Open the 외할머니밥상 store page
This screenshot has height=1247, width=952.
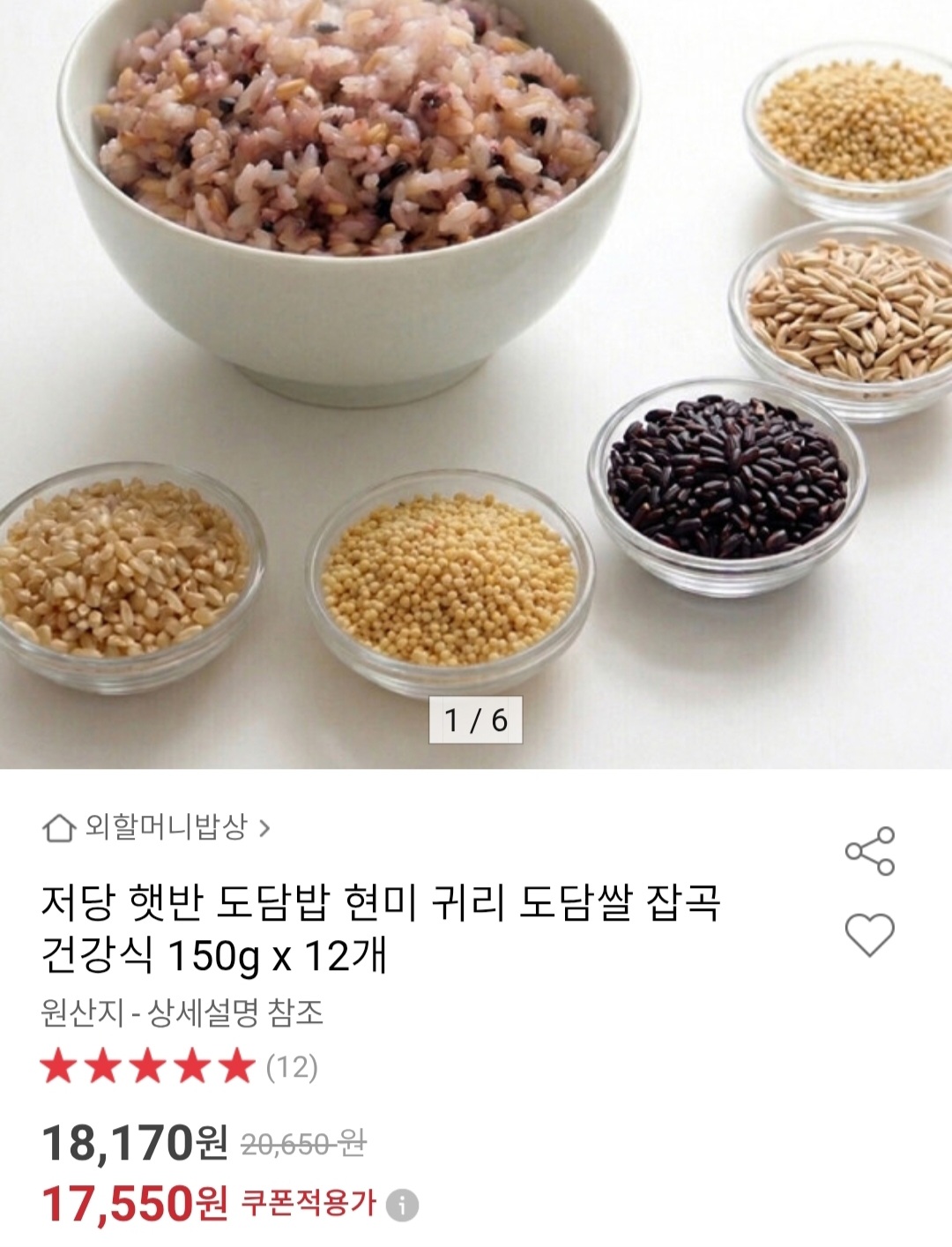[159, 827]
